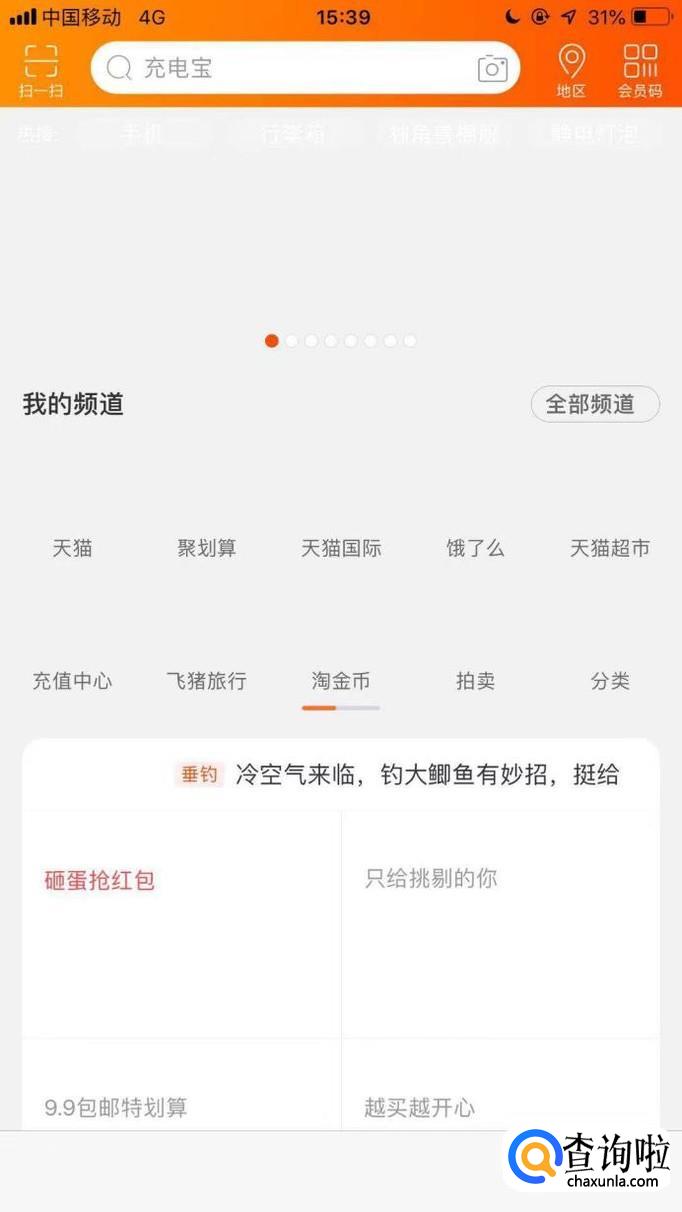Image resolution: width=682 pixels, height=1212 pixels.
Task: Open the 天猫 channel
Action: pyautogui.click(x=72, y=548)
